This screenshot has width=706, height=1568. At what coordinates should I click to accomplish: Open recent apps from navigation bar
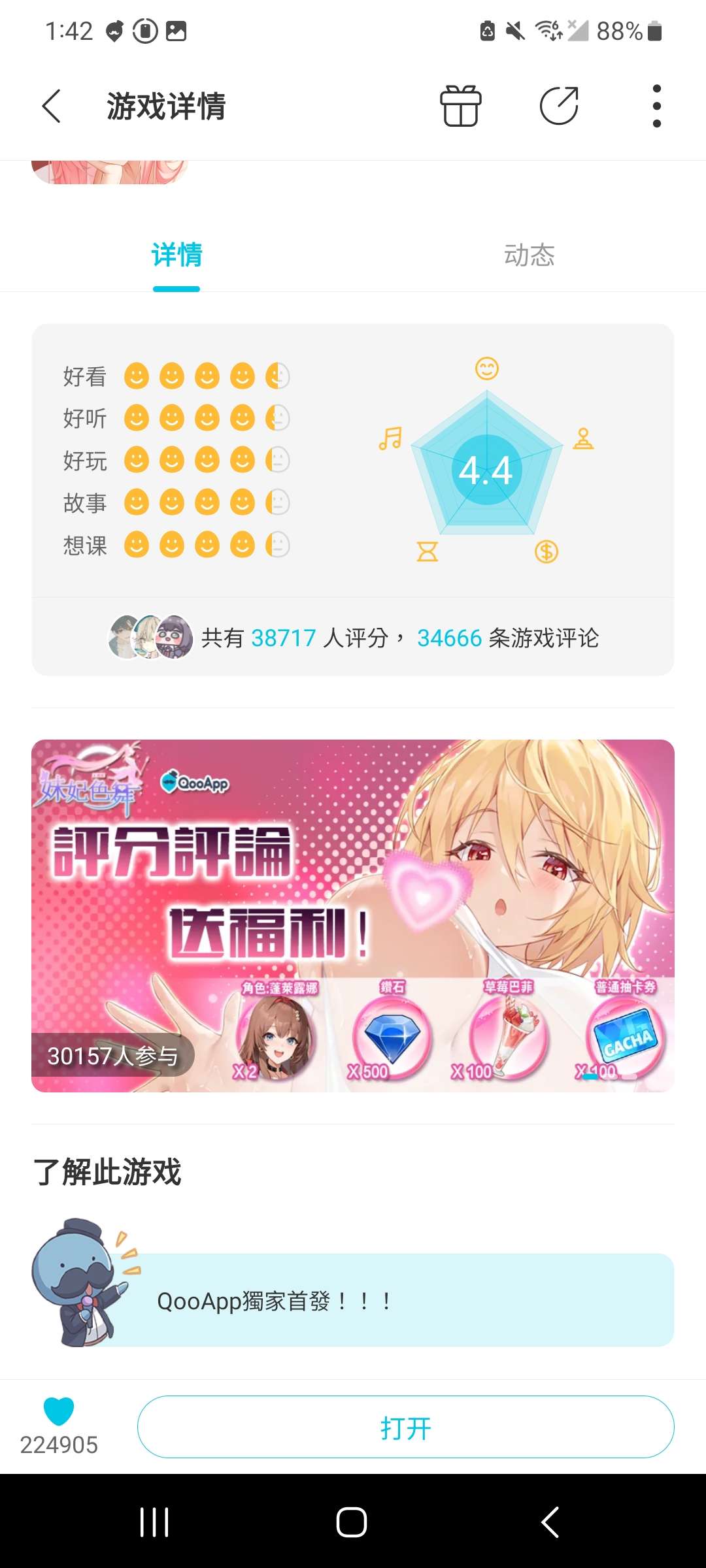154,1522
